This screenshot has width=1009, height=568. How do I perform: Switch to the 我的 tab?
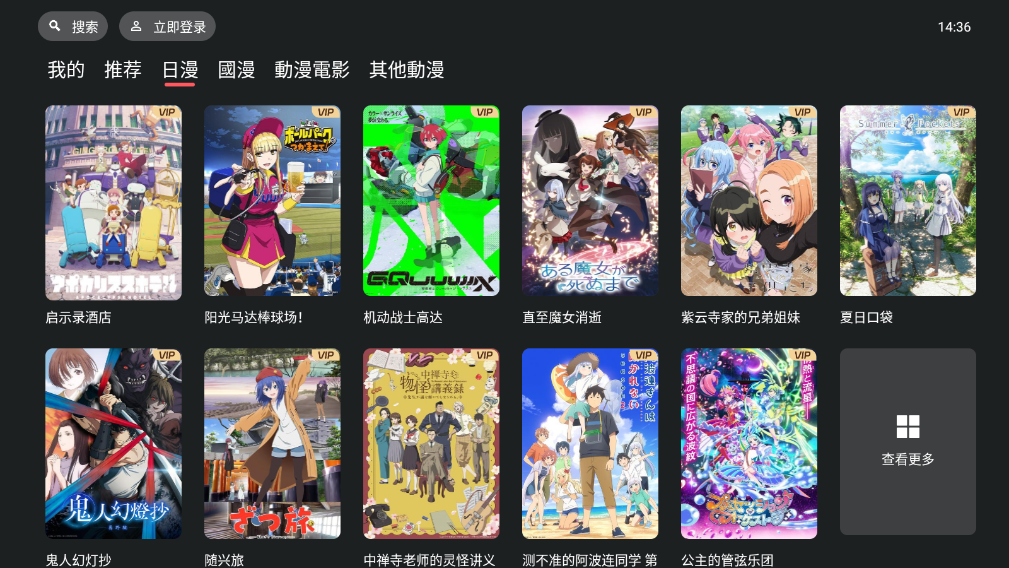tap(66, 70)
